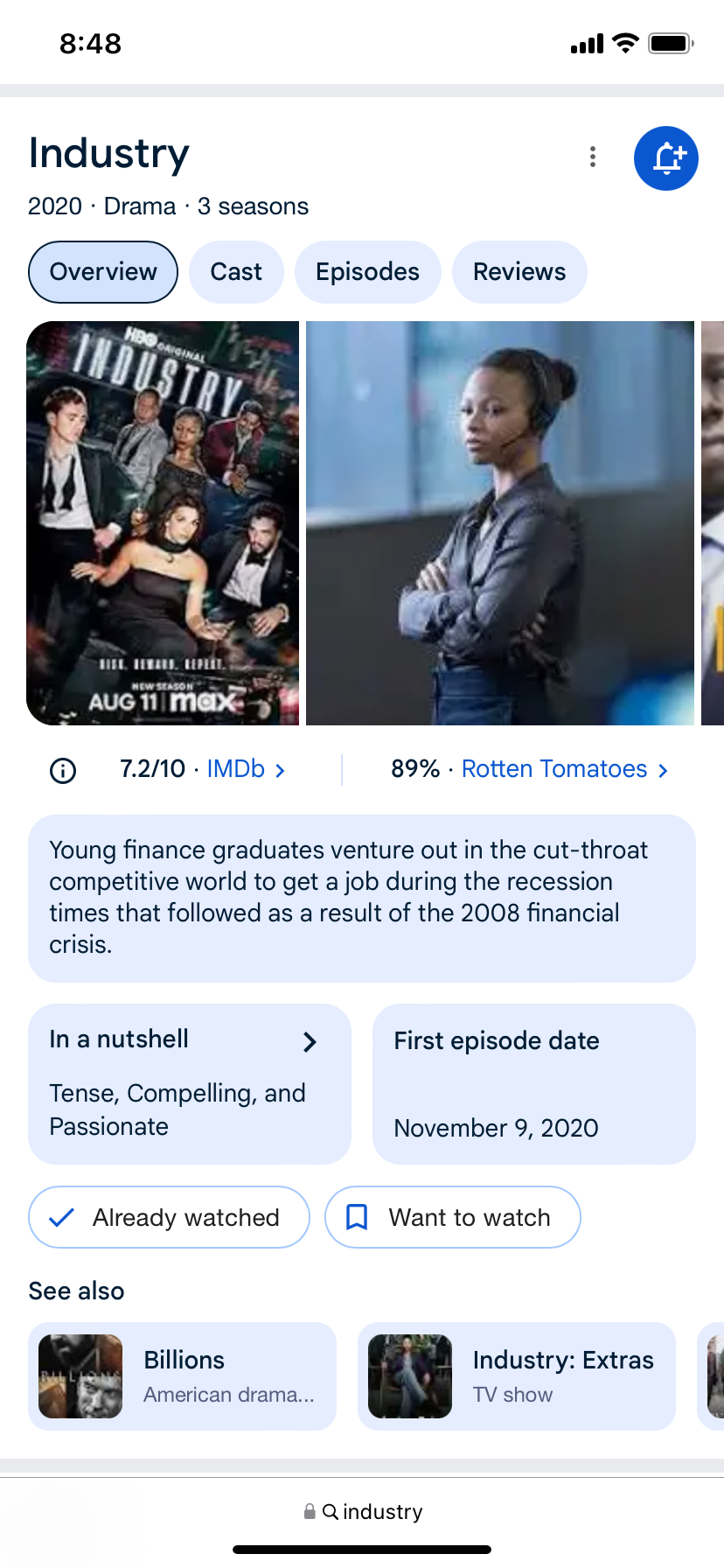Viewport: 724px width, 1568px height.
Task: Tap the address bar showing industry
Action: [362, 1511]
